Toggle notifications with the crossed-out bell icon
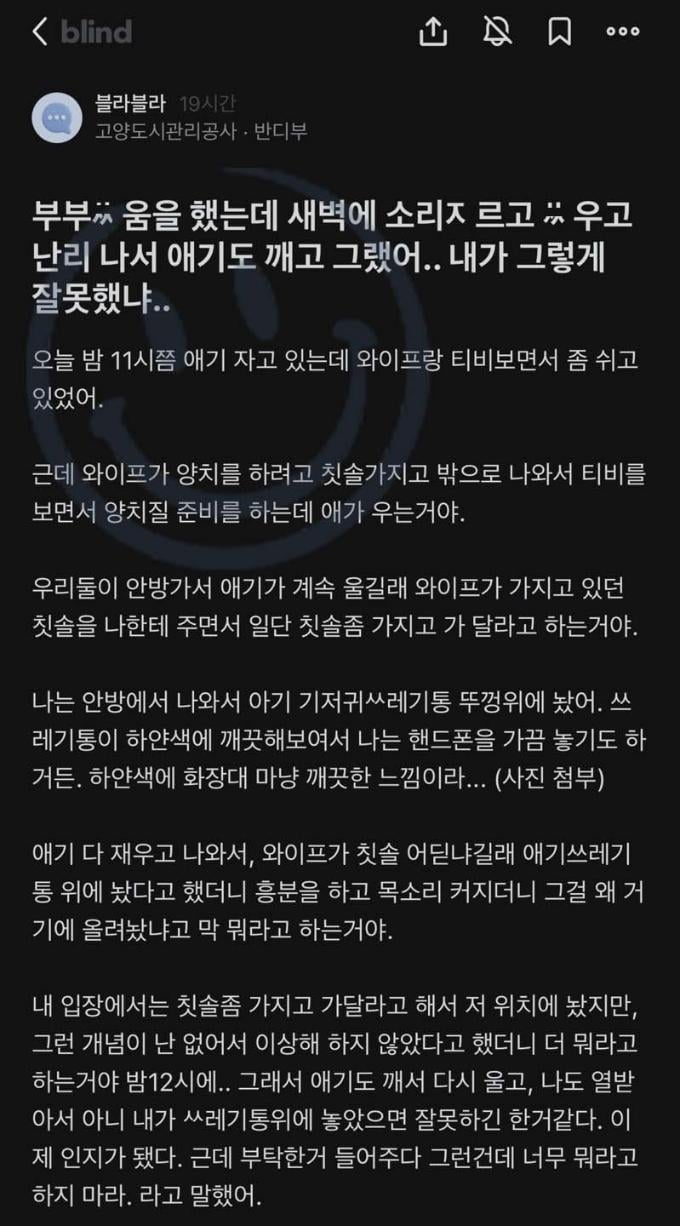The height and width of the screenshot is (1226, 680). [x=497, y=32]
